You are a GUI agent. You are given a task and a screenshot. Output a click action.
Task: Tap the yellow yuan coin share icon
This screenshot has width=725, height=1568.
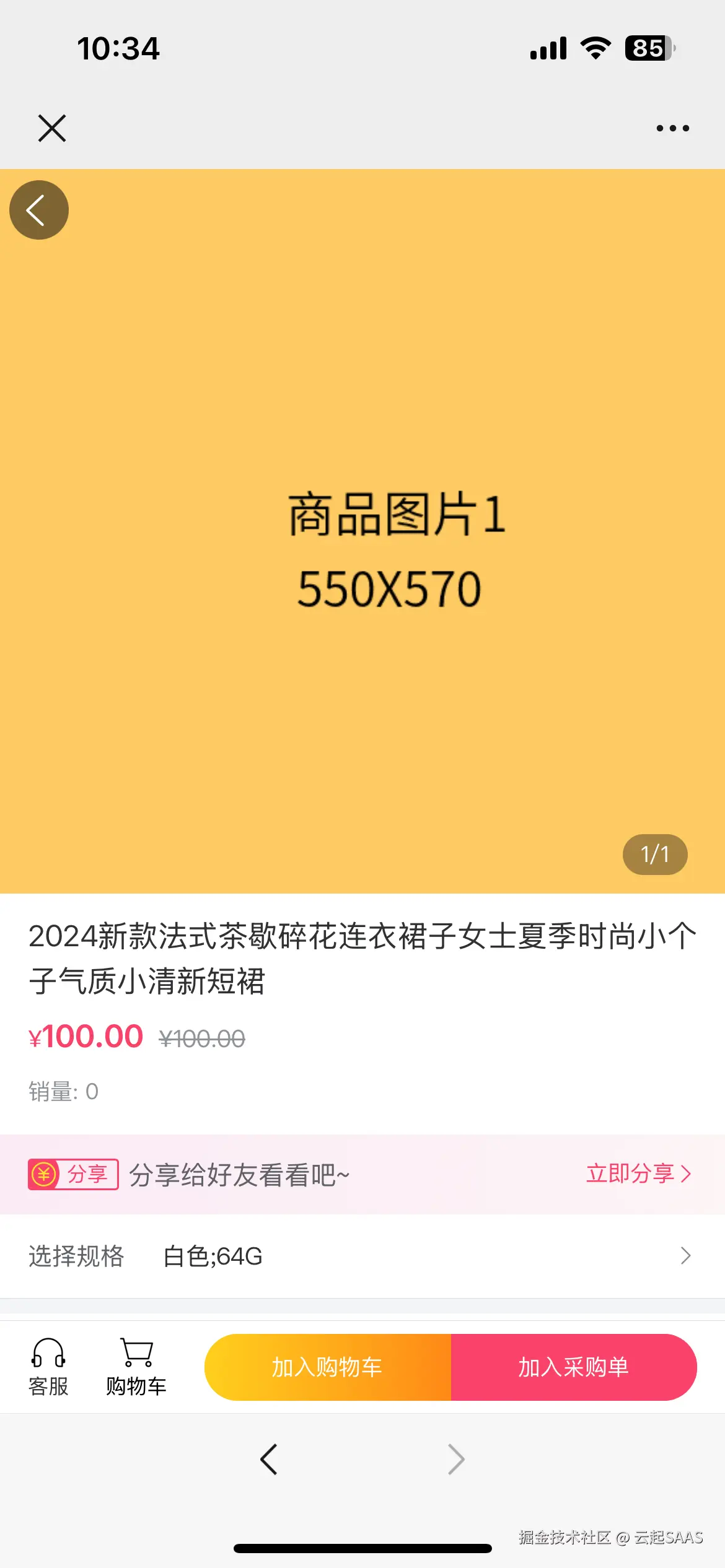(43, 1174)
